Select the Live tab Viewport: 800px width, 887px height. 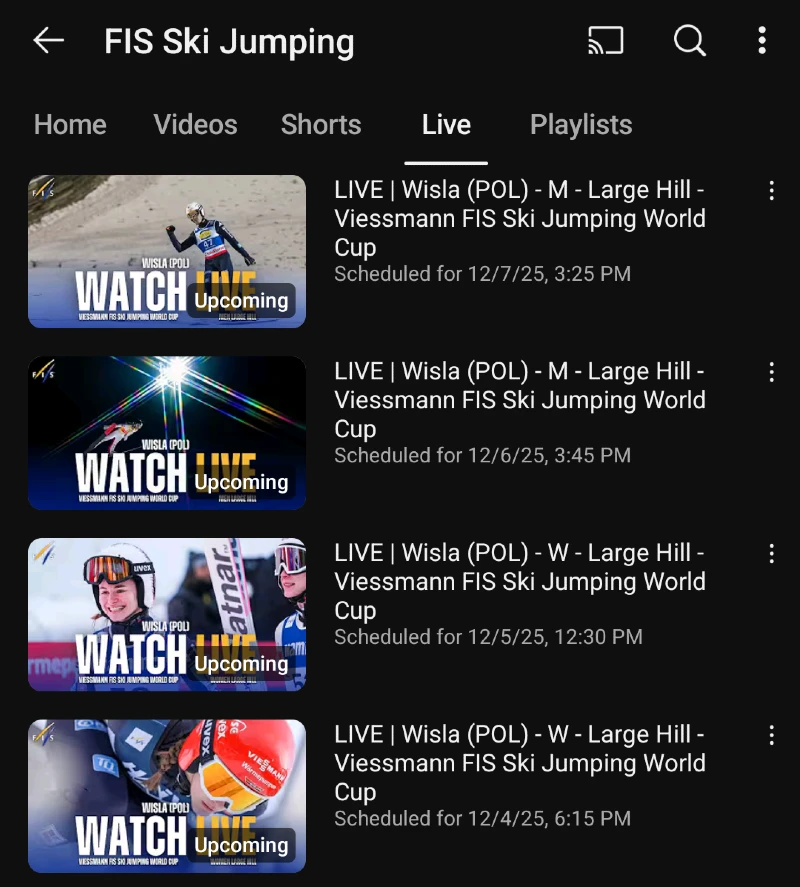[x=446, y=125]
